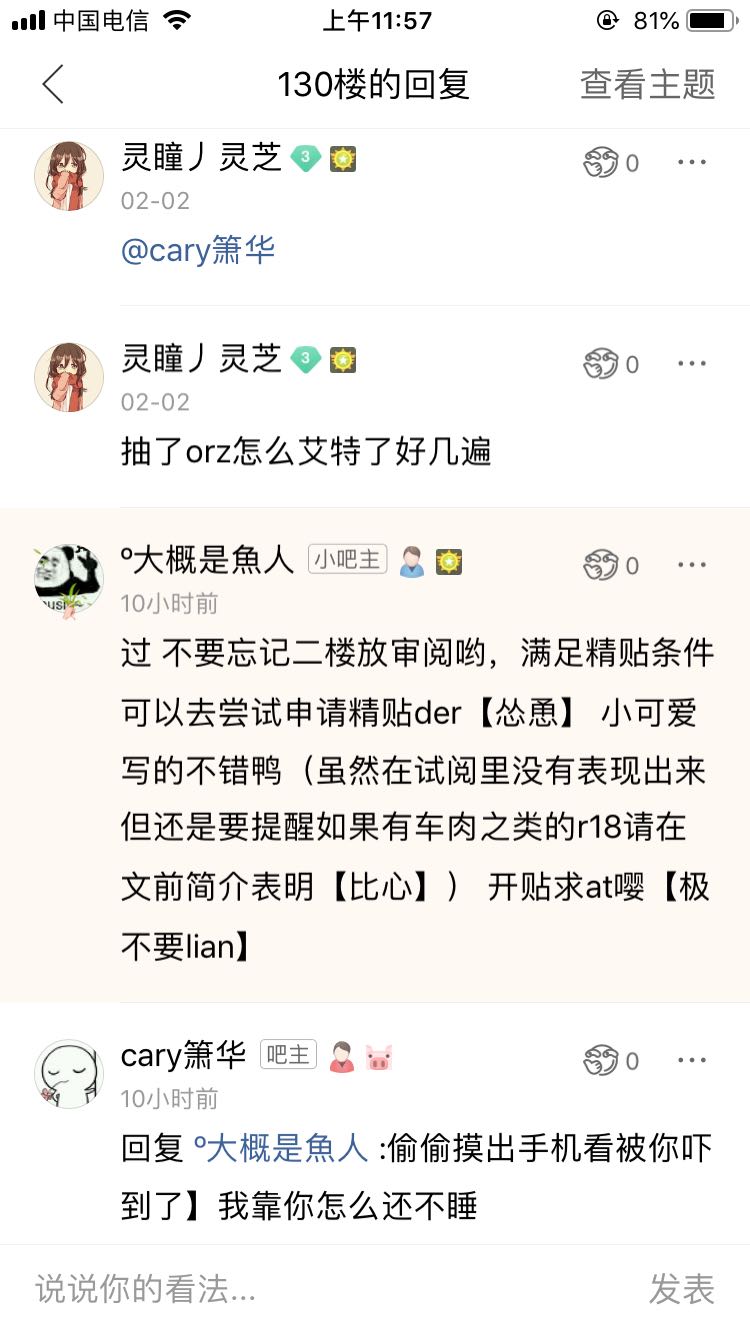Tap 发表 to post the comment
The image size is (750, 1334).
coord(682,1289)
